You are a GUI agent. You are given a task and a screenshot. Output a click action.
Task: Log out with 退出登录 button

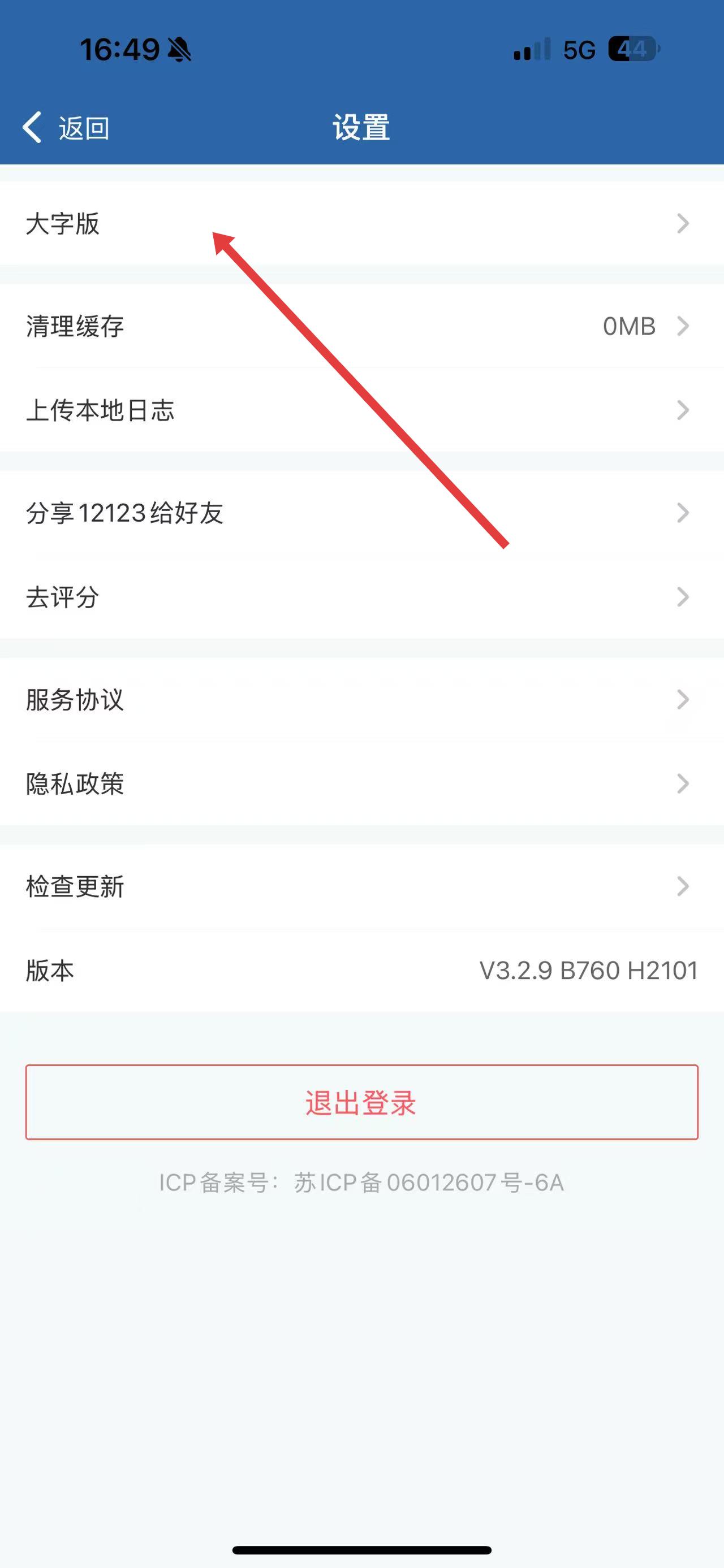click(361, 1102)
